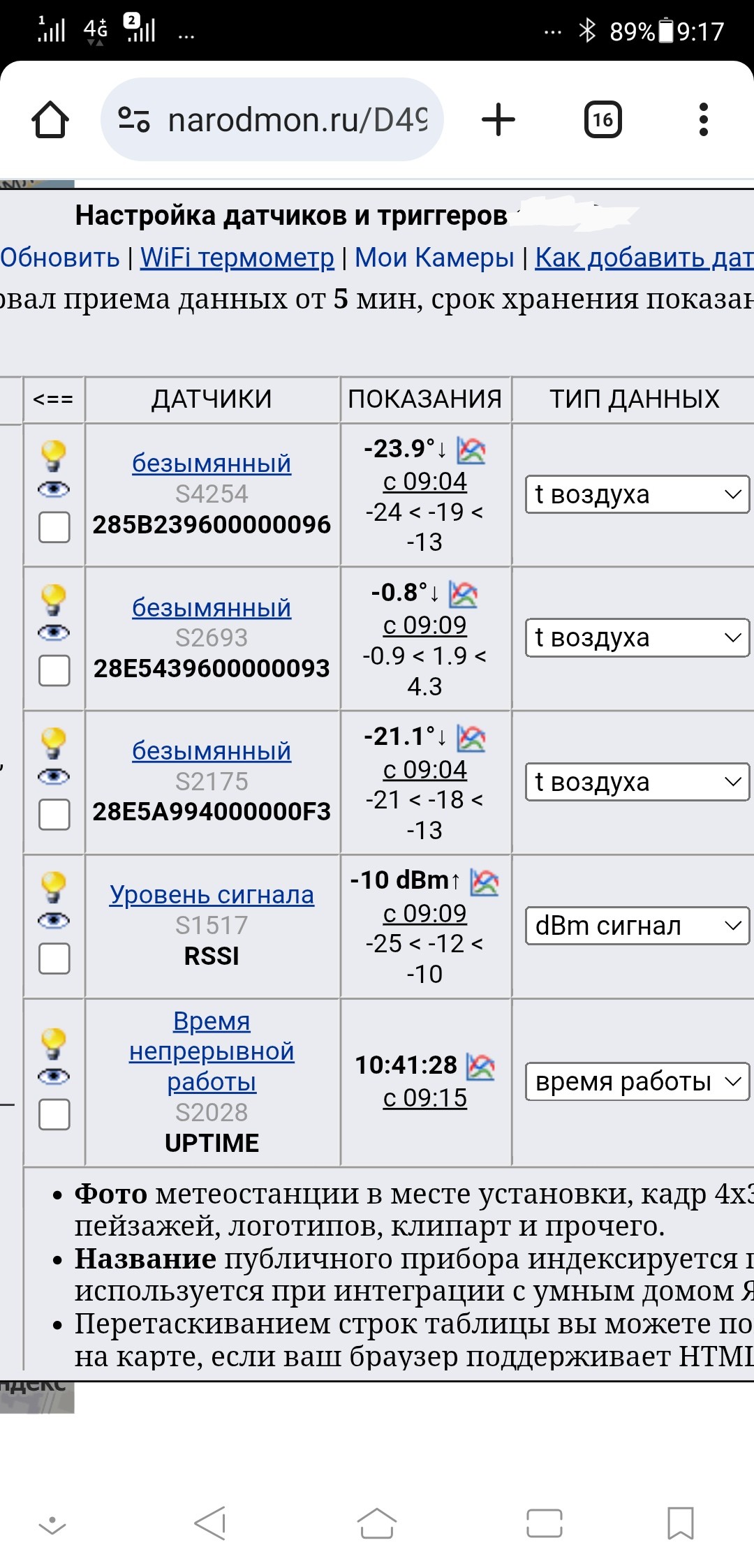Expand the data type dropdown for sensor S2175

coord(637,782)
